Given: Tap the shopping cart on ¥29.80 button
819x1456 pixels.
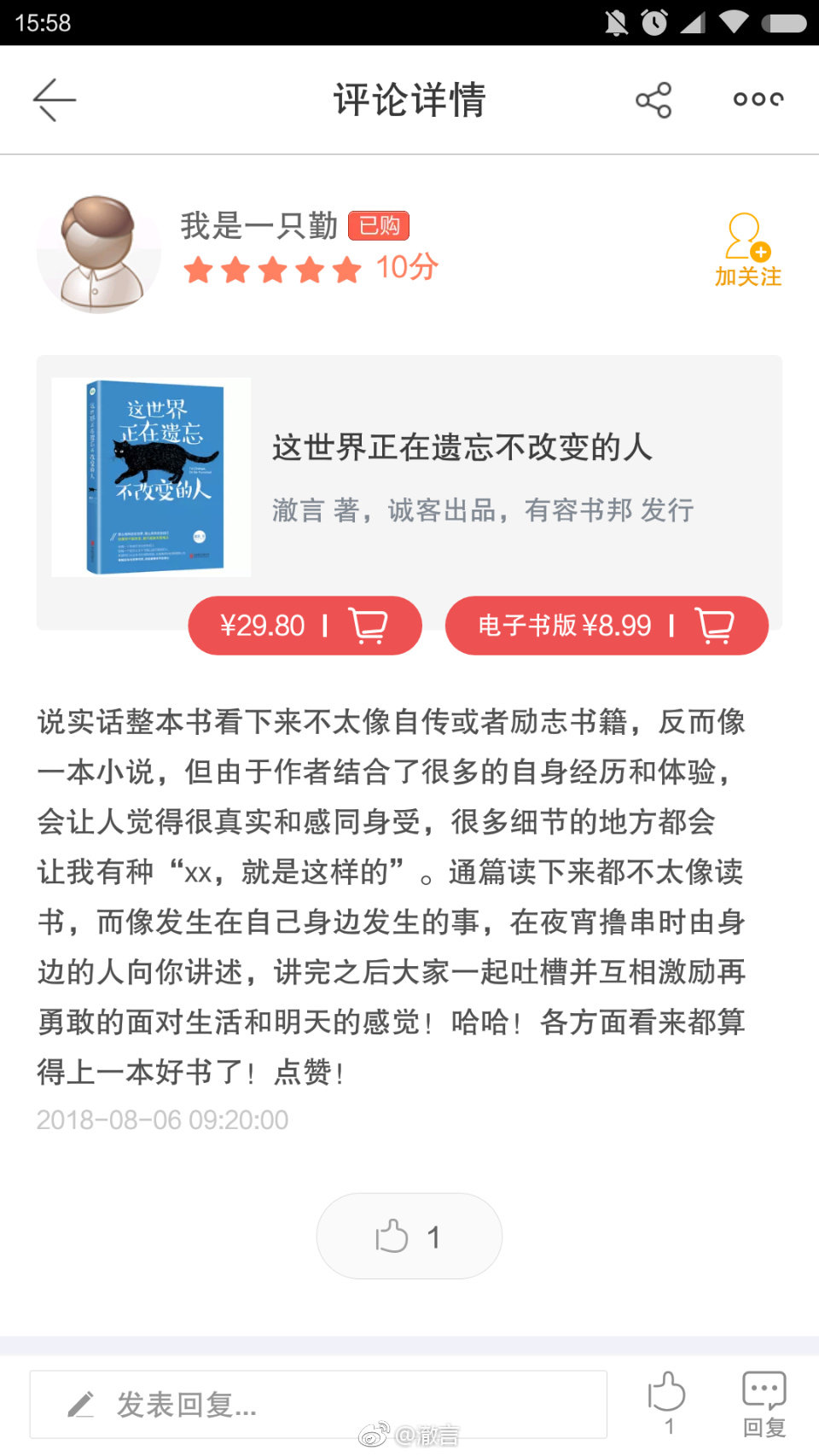Looking at the screenshot, I should click(x=369, y=626).
